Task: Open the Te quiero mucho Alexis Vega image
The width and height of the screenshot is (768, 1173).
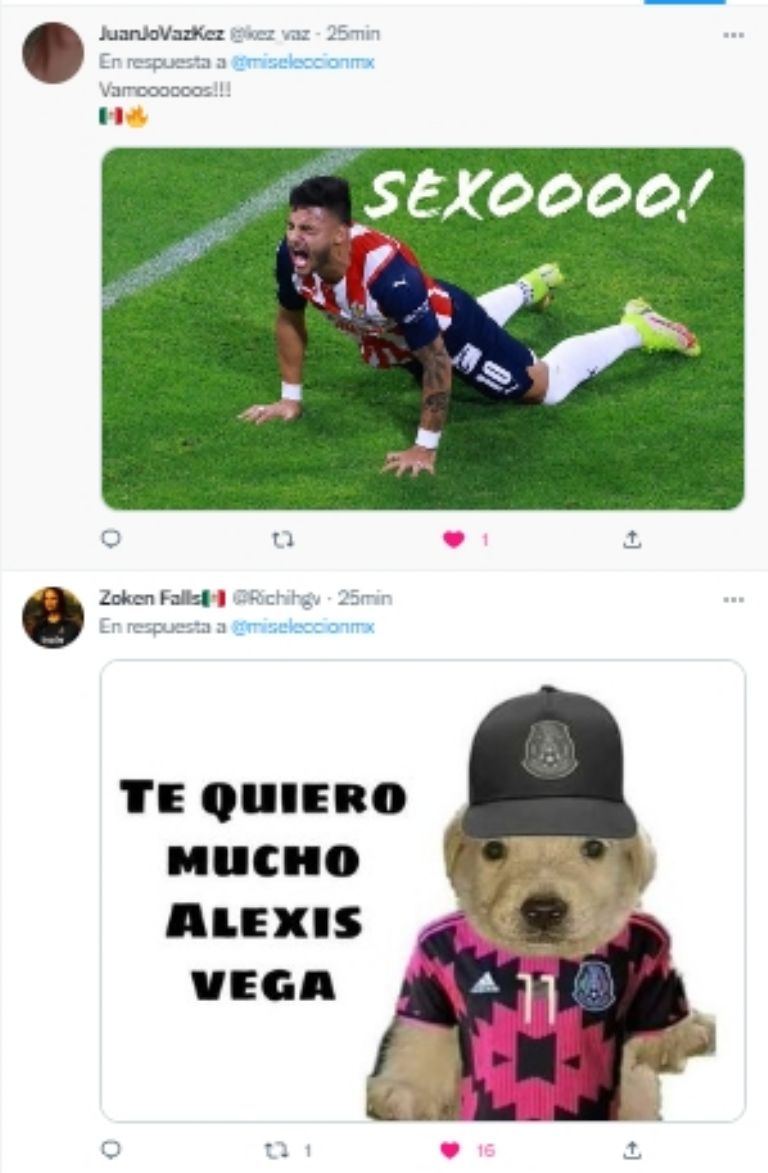Action: (x=423, y=890)
